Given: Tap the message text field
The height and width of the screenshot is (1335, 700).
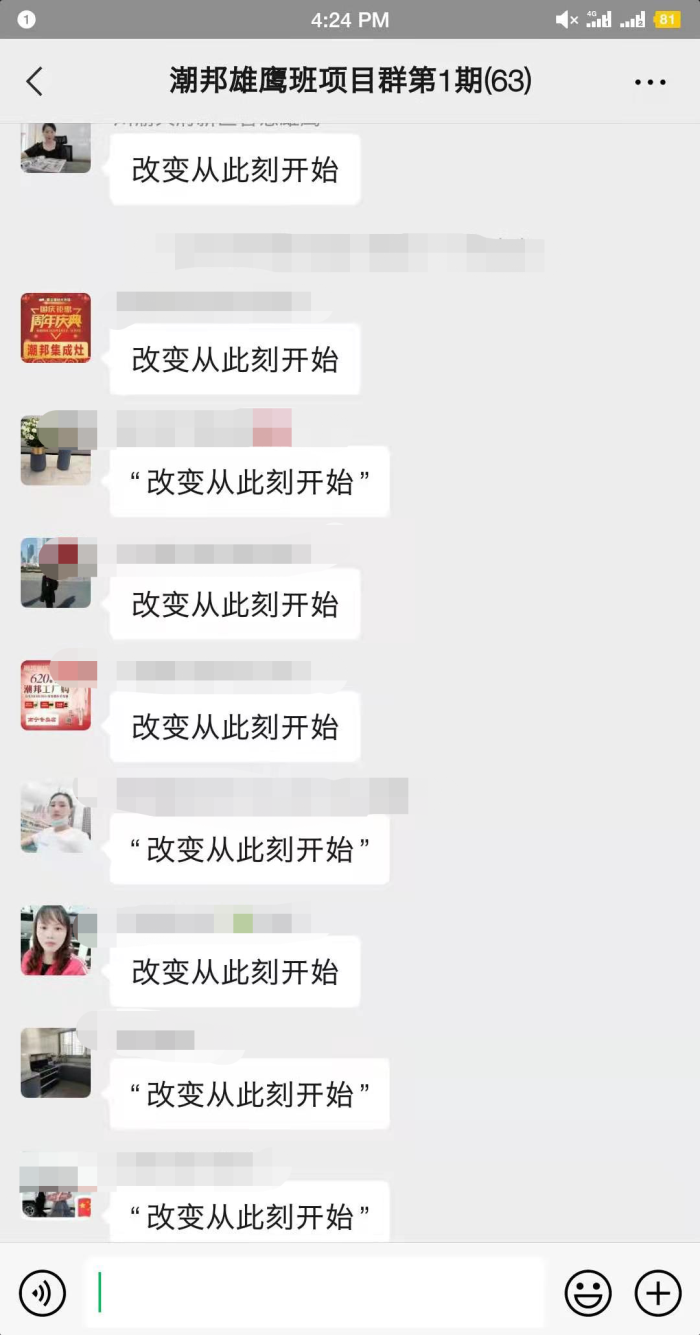Looking at the screenshot, I should tap(315, 1293).
